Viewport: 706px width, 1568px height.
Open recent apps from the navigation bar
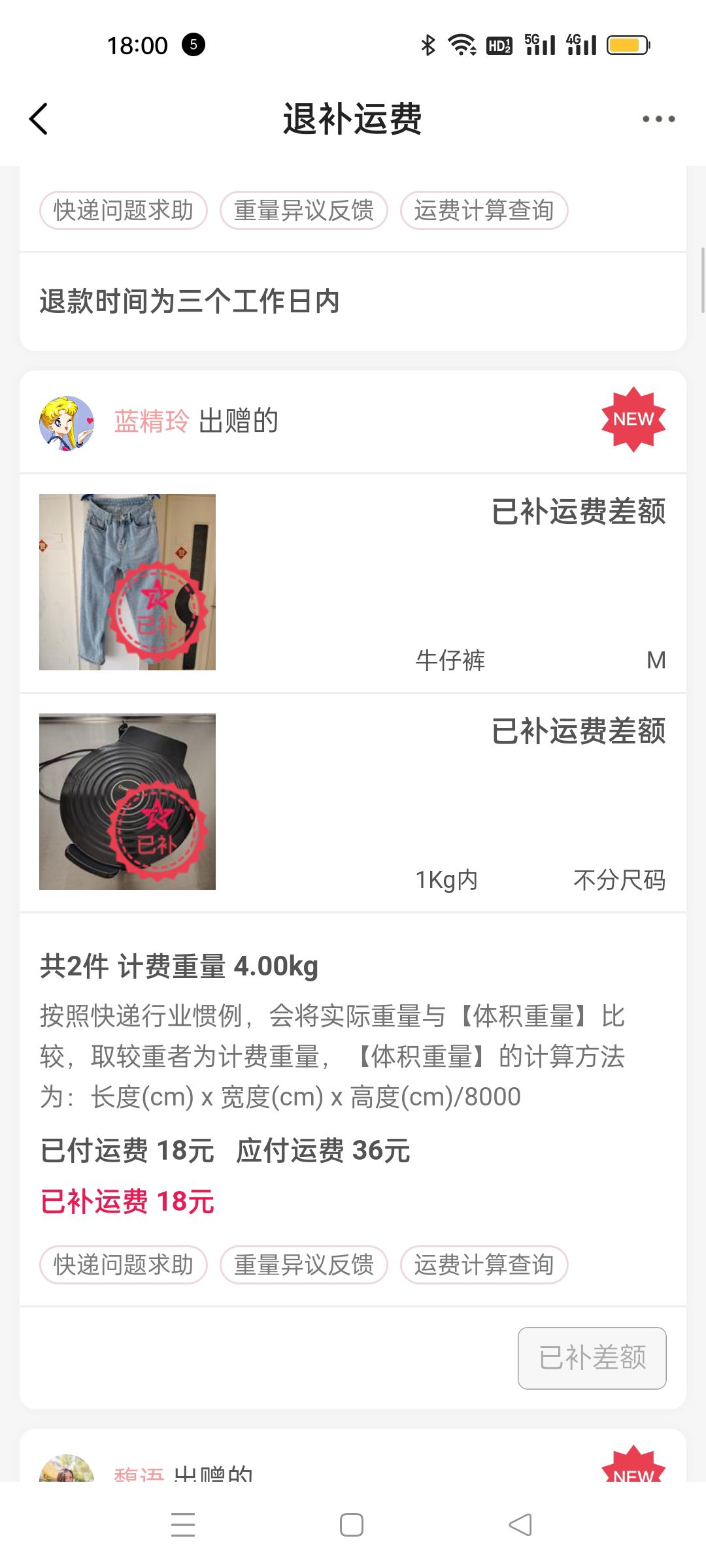[183, 1525]
